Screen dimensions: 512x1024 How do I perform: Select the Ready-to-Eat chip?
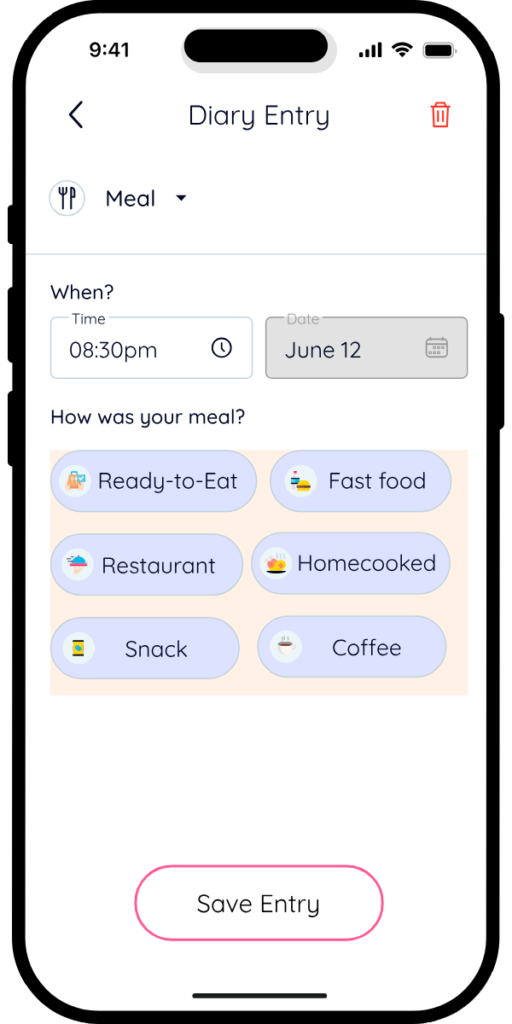point(153,481)
